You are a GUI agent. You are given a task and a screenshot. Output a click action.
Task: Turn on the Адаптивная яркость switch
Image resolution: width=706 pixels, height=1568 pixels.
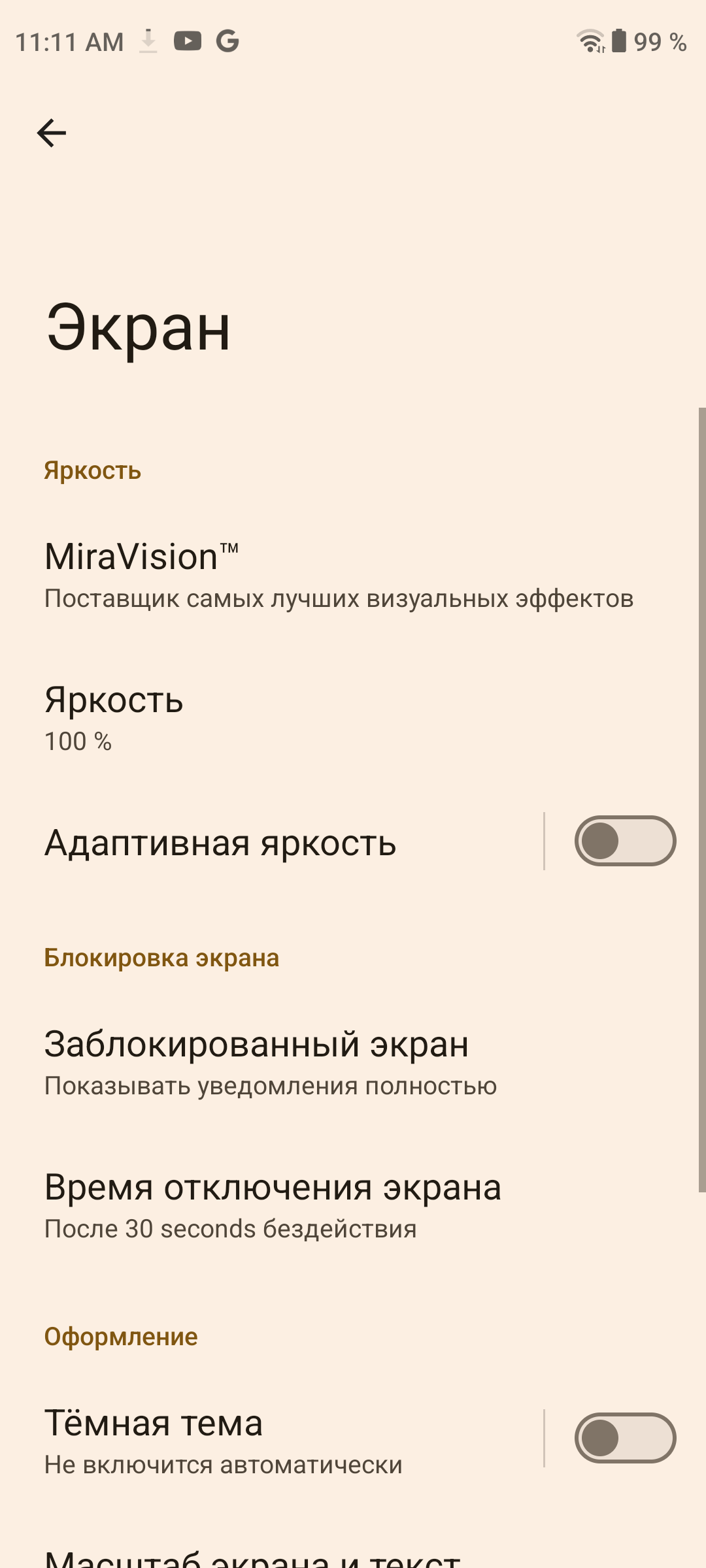[x=624, y=841]
